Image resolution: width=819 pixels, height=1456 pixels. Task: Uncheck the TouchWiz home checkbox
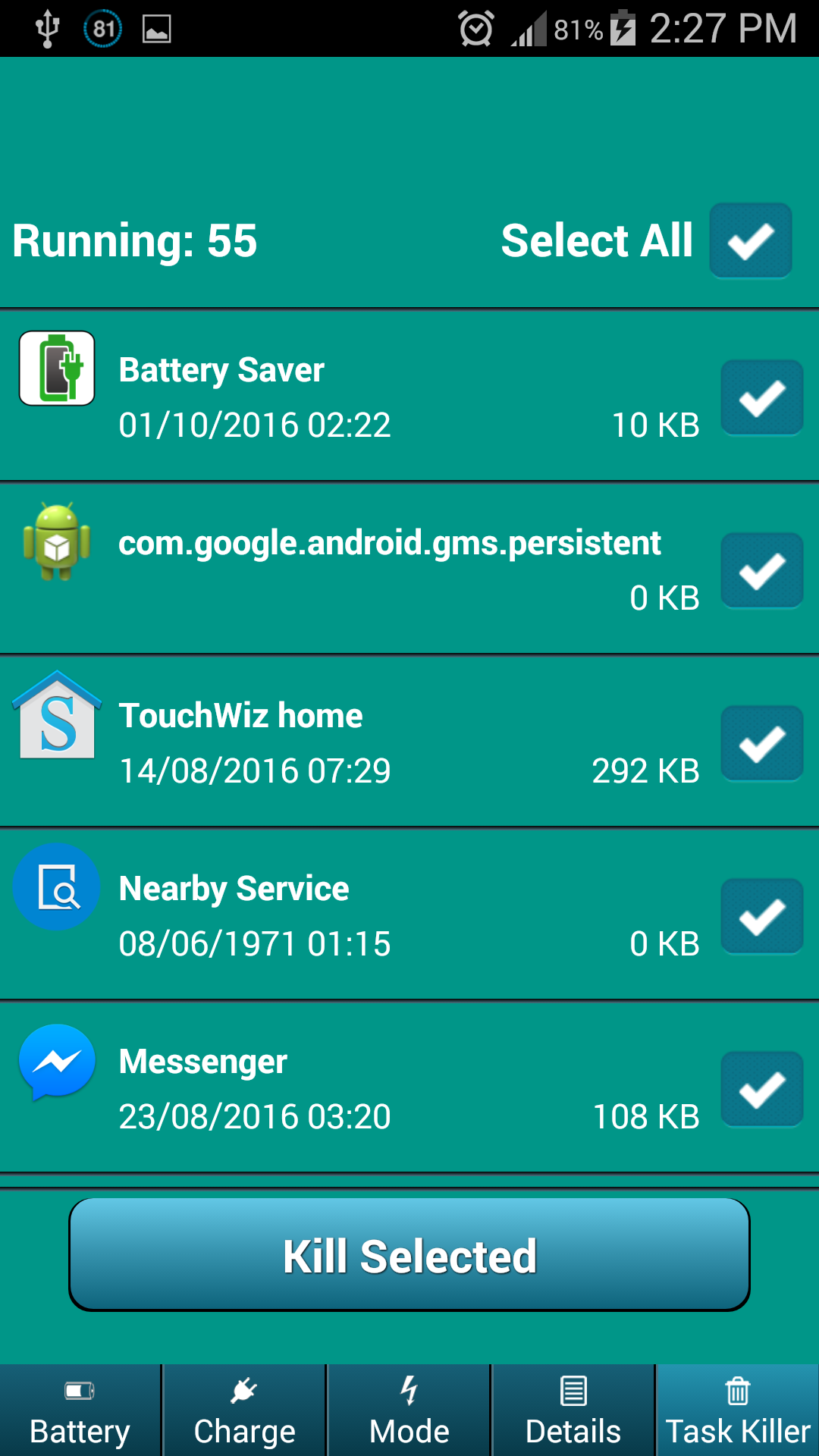coord(761,743)
